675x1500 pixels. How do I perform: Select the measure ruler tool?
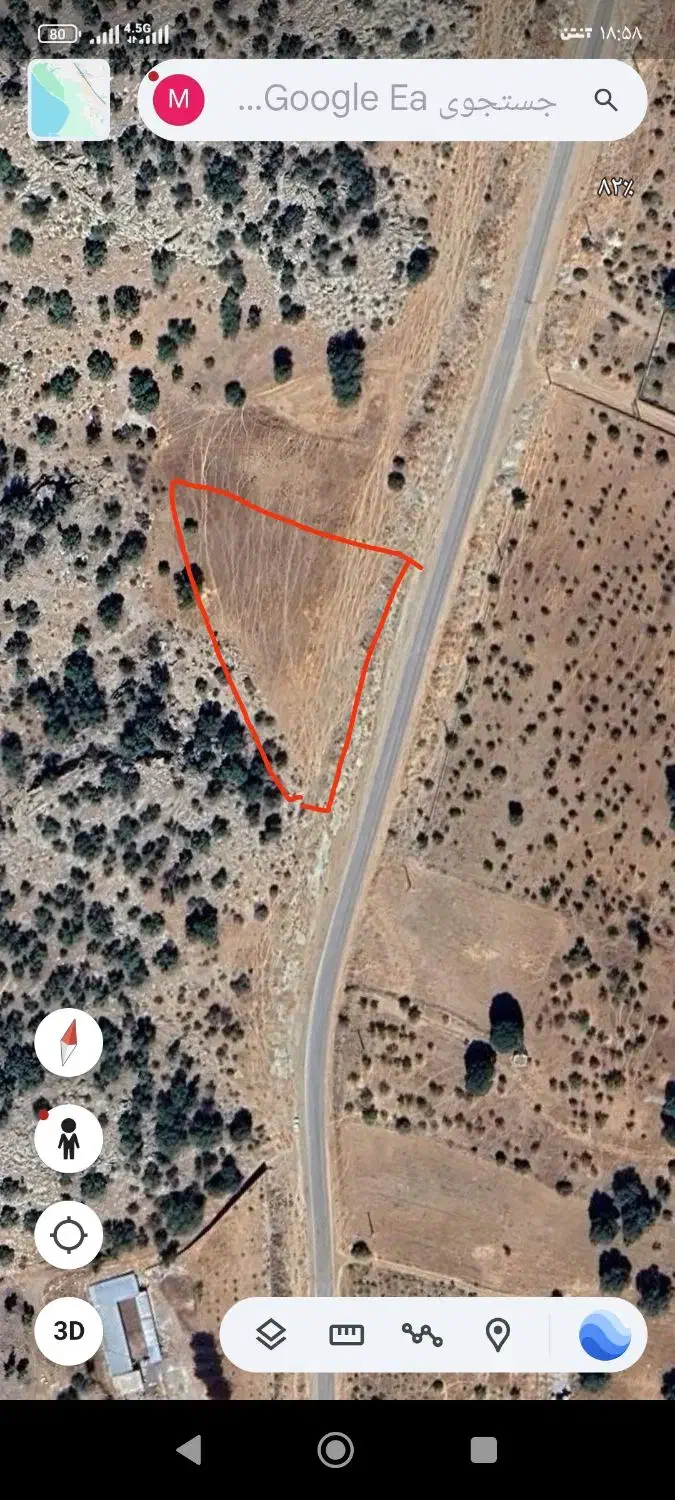click(x=346, y=1334)
